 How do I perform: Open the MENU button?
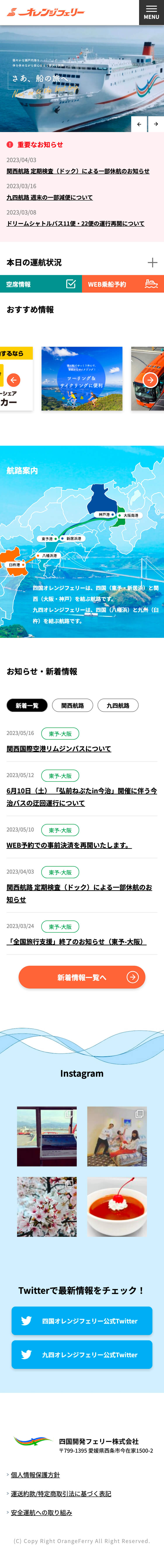coord(151,12)
